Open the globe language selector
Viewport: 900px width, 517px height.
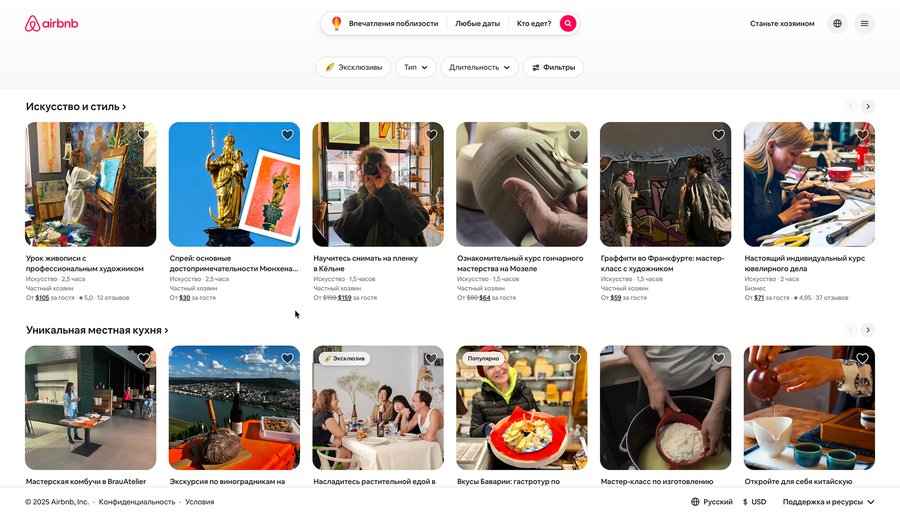click(837, 23)
